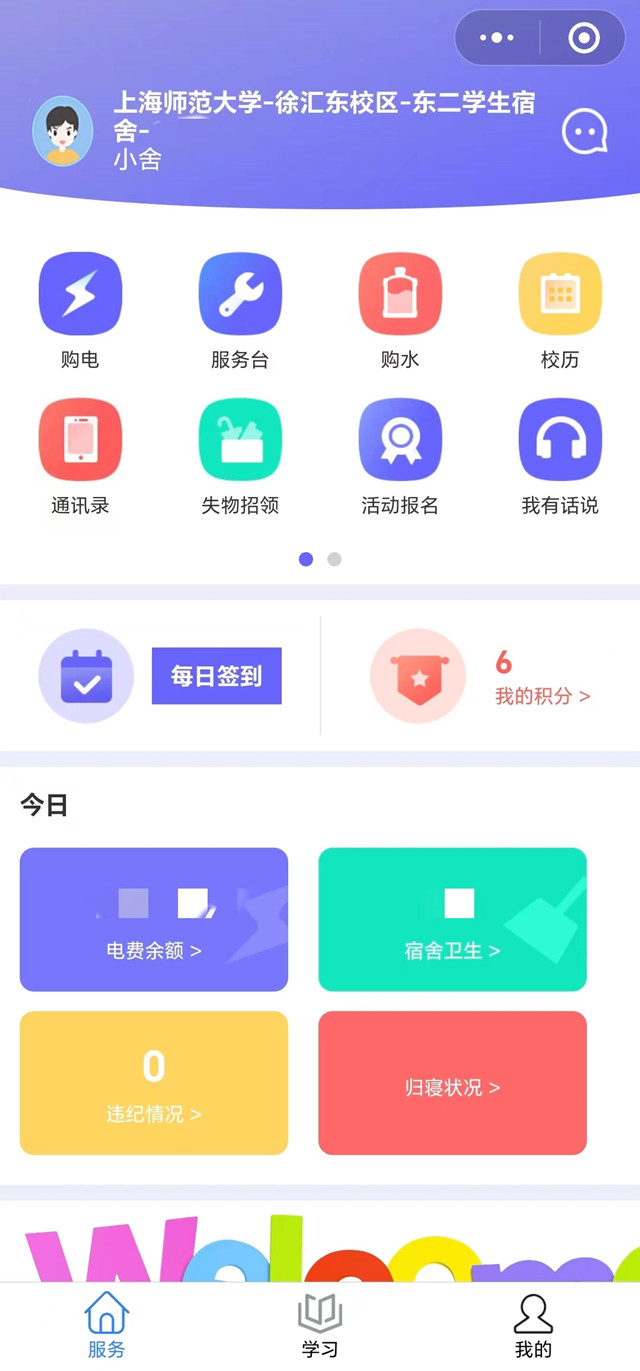Screen dimensions: 640x1371
Task: Open the 归寝状况 dorm return status card
Action: tap(452, 1083)
